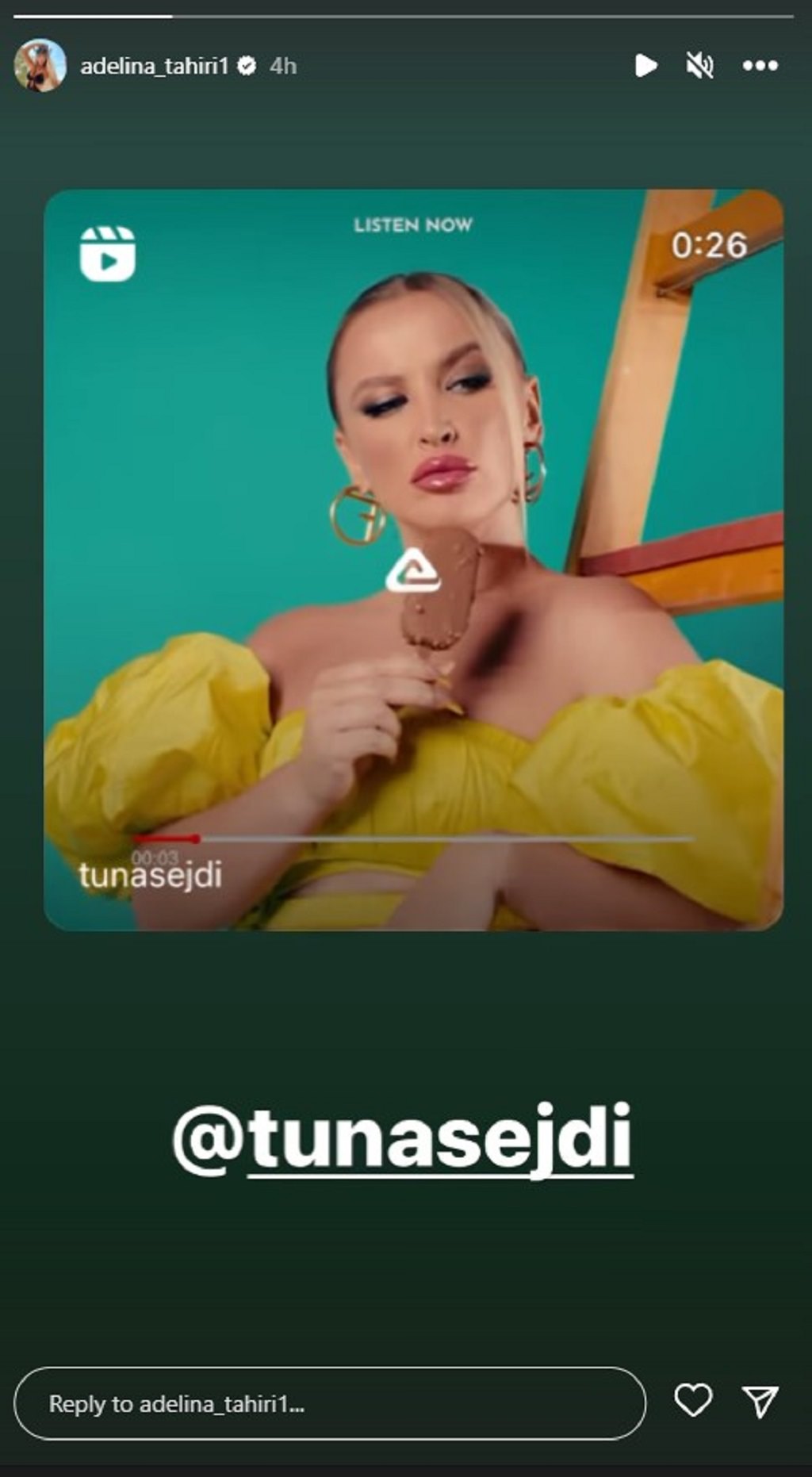Share the story via paper plane

pos(760,1401)
